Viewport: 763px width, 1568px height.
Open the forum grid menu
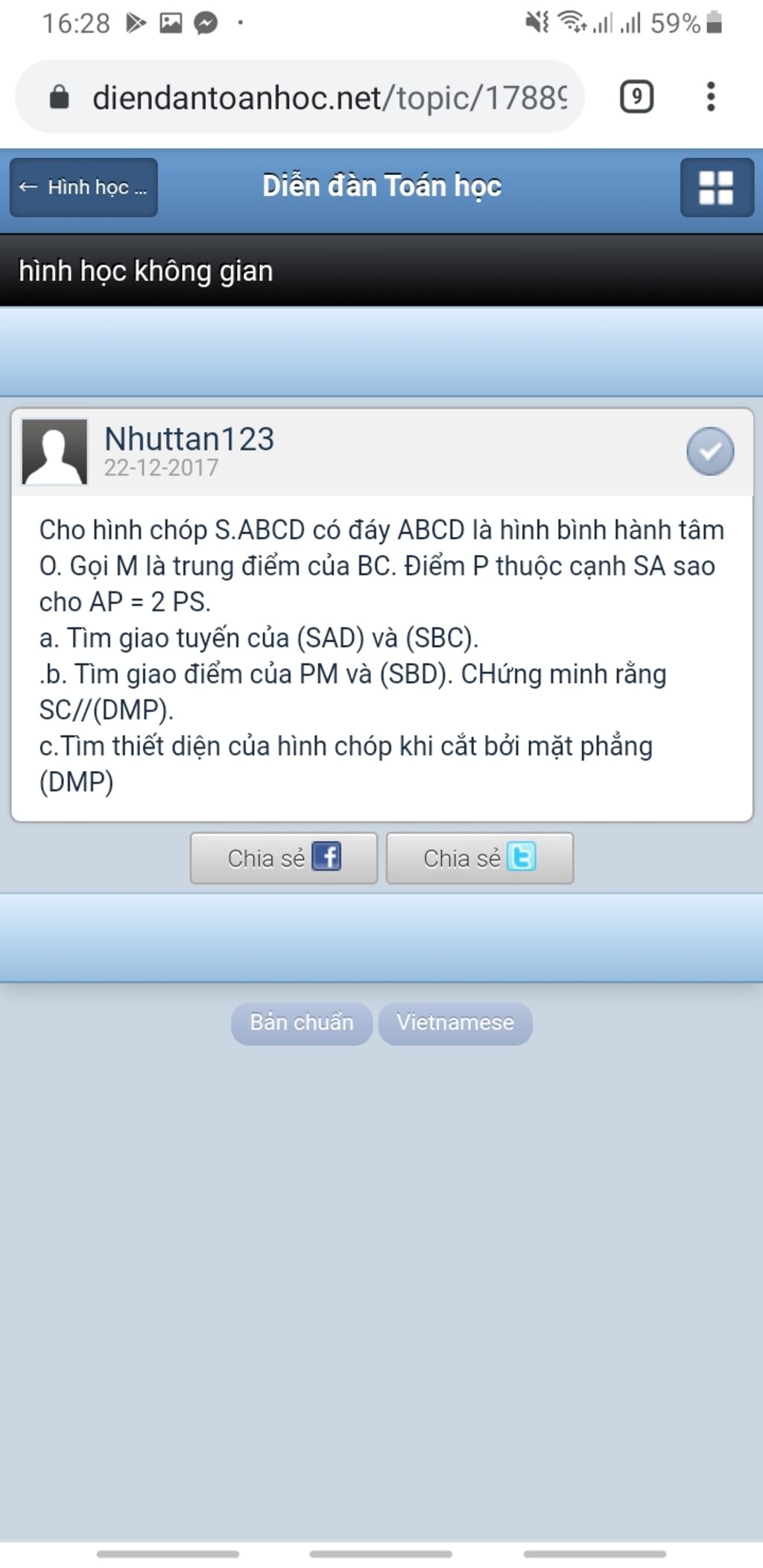click(x=716, y=187)
